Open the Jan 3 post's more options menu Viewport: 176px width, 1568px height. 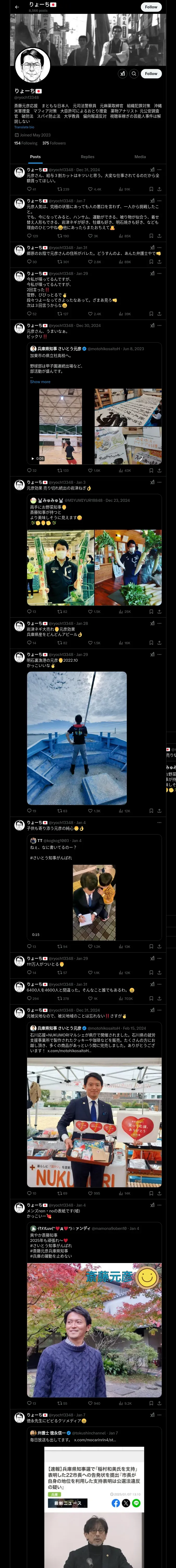pos(160,482)
